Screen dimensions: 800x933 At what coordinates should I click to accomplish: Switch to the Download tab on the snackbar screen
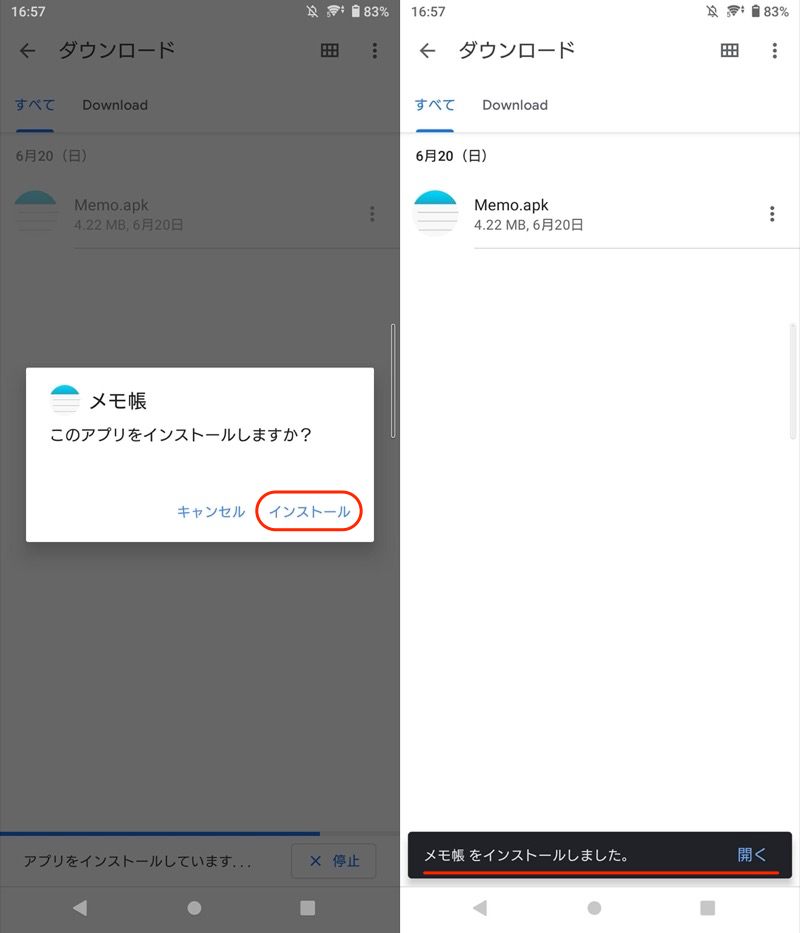pos(514,105)
